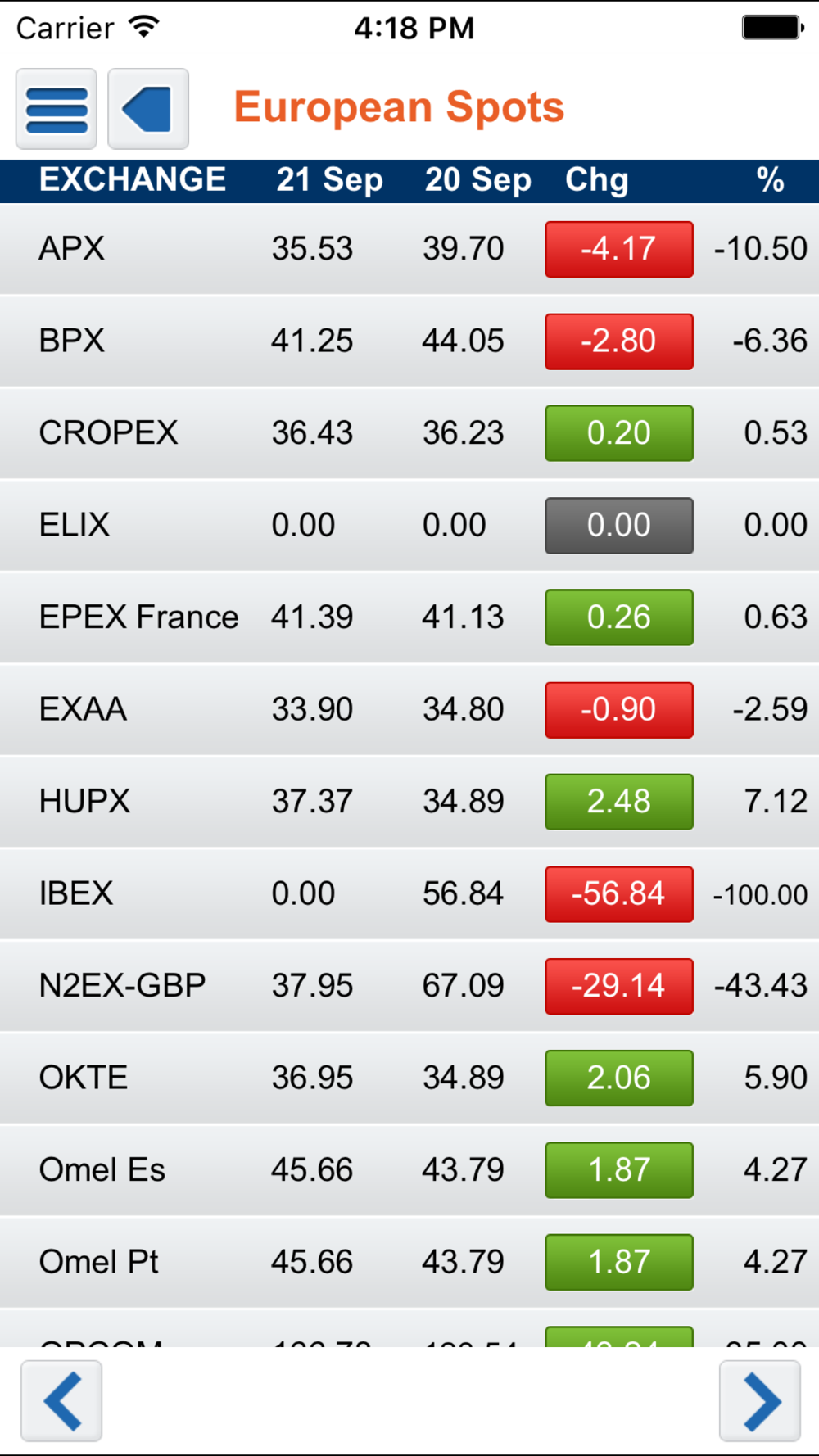Select the N2EX-GBP row
The height and width of the screenshot is (1456, 819).
coord(409,986)
